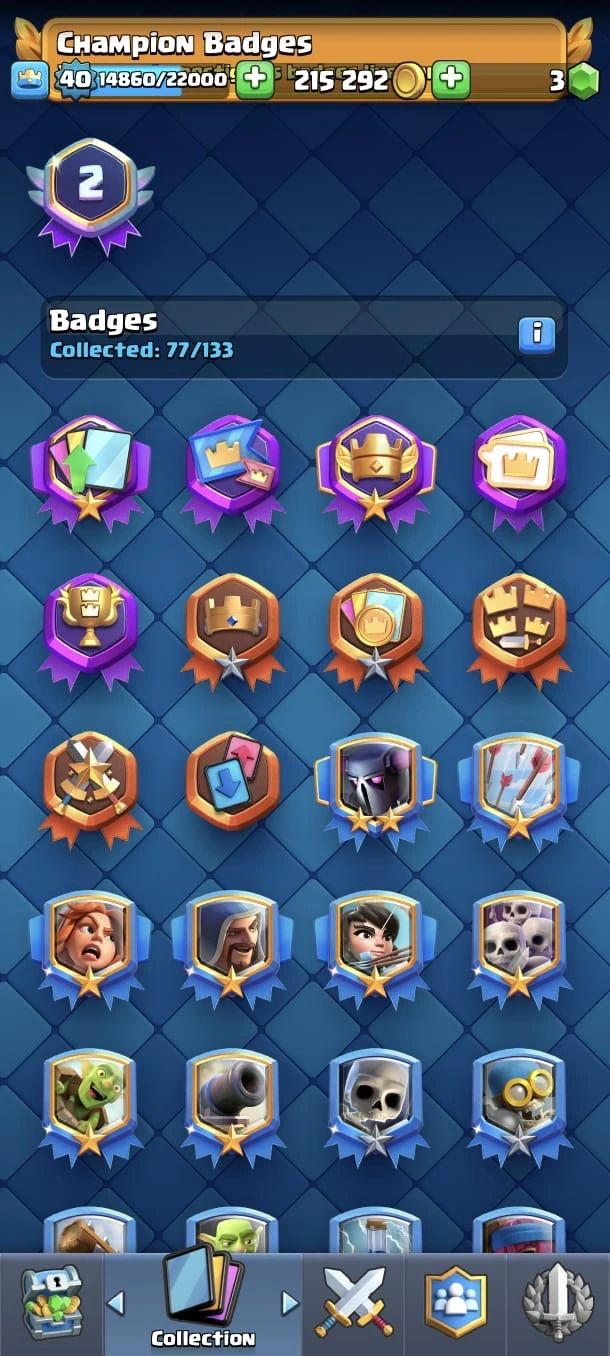Buy more gold with the plus button

(451, 79)
